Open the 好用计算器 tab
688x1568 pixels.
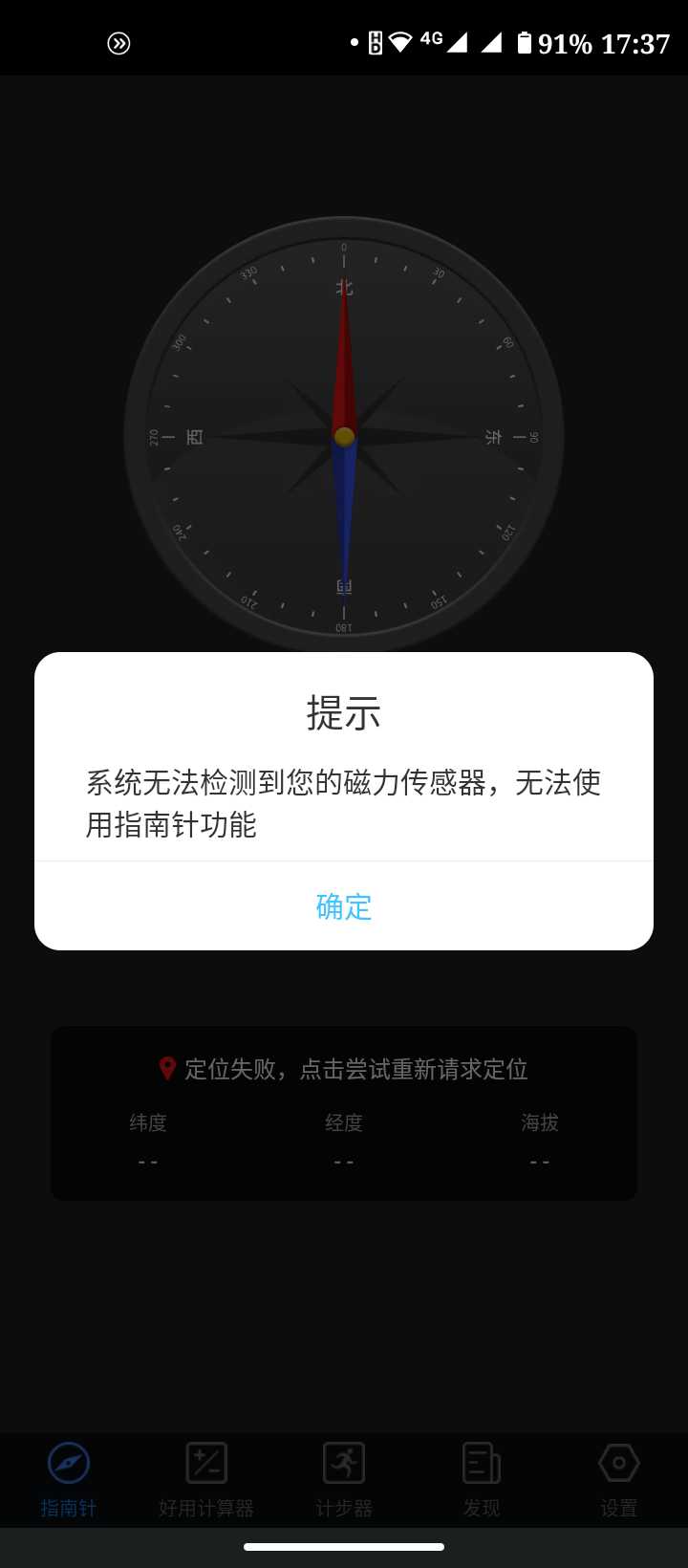click(206, 1480)
